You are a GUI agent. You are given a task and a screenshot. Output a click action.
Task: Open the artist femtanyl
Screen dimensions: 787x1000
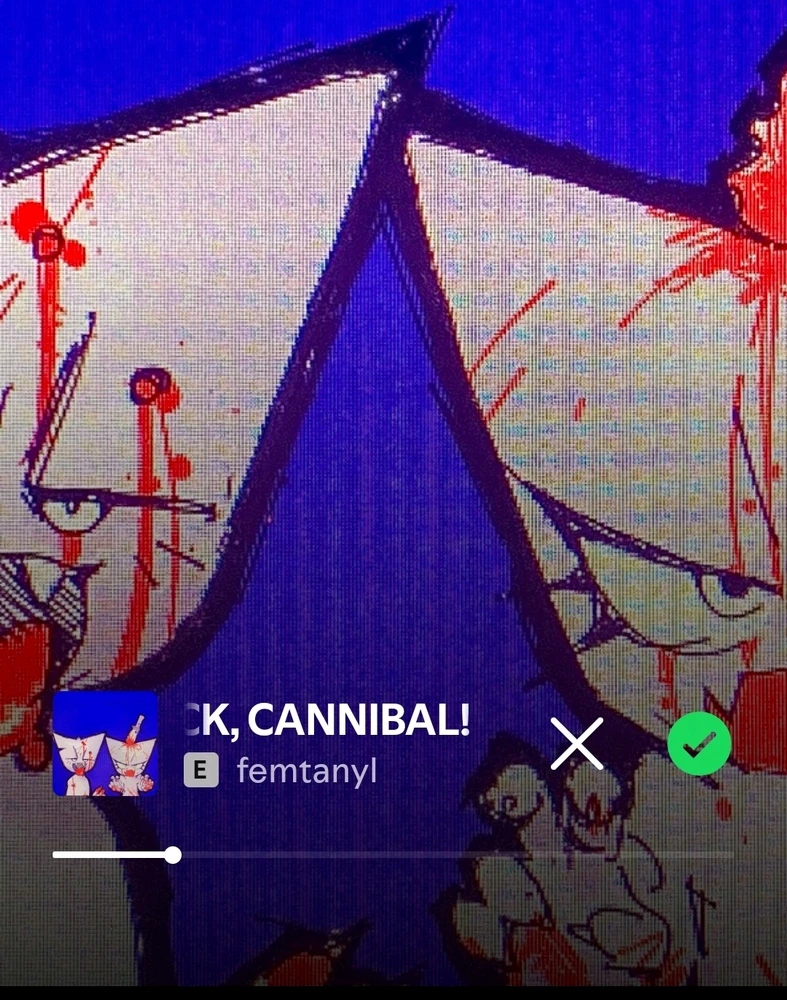point(306,771)
